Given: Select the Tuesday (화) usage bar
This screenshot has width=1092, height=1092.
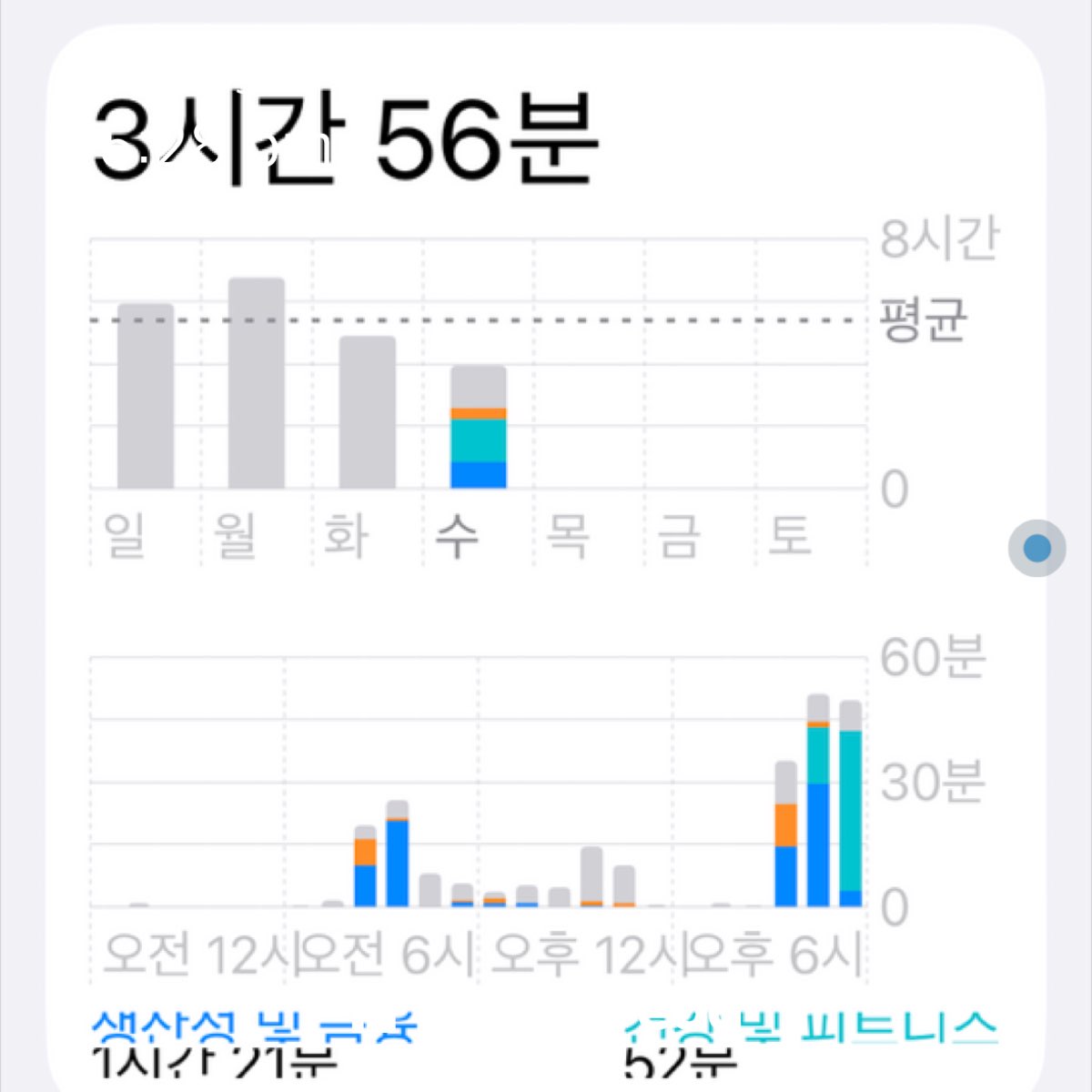Looking at the screenshot, I should [x=368, y=413].
